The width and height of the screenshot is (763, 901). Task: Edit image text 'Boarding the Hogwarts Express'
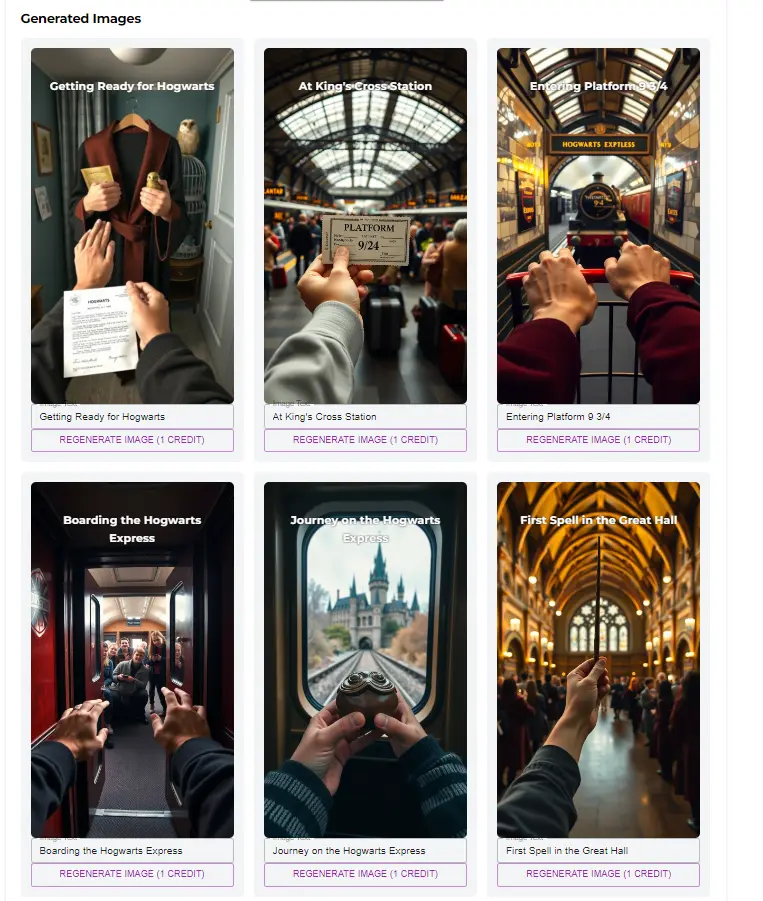(x=132, y=850)
